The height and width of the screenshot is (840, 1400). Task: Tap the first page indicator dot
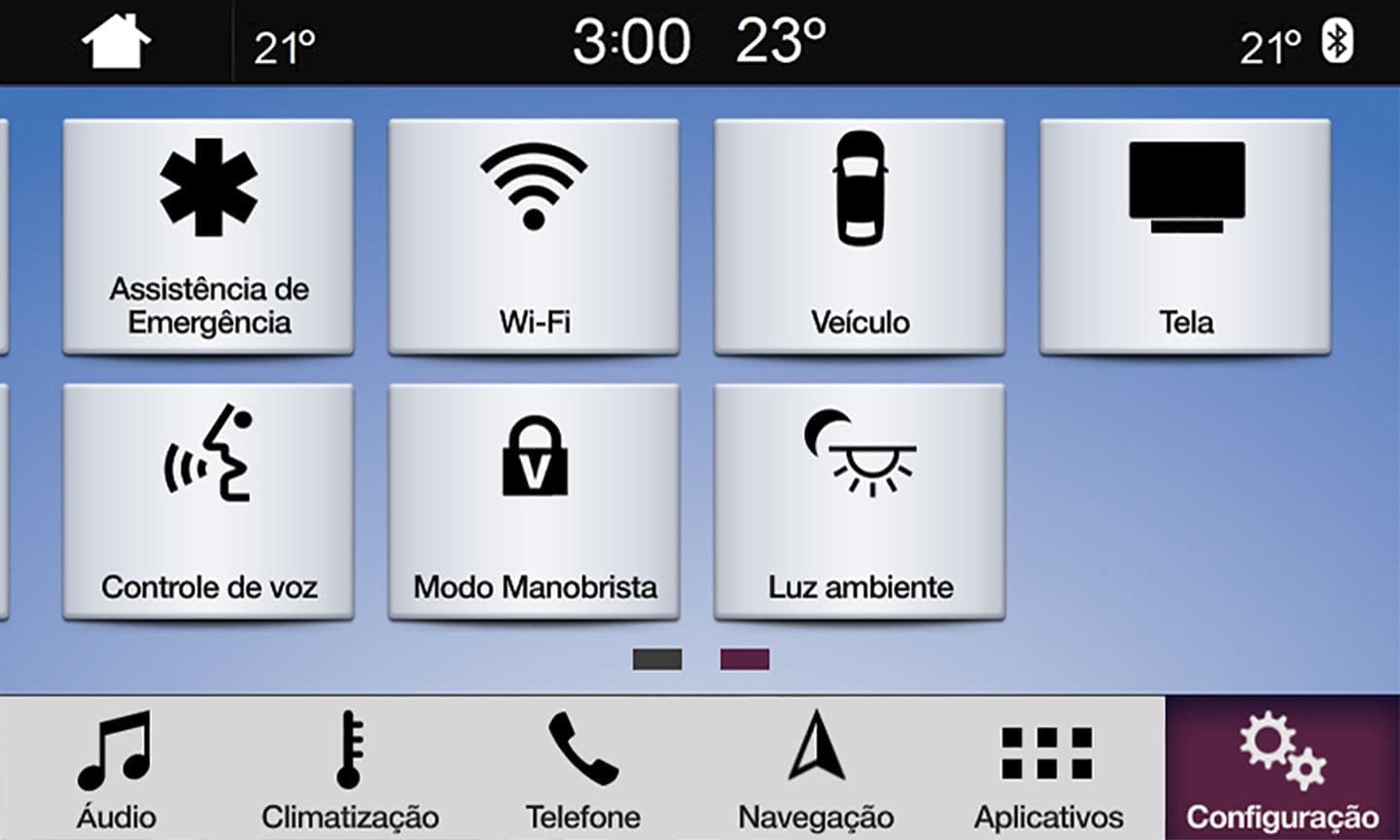click(657, 660)
